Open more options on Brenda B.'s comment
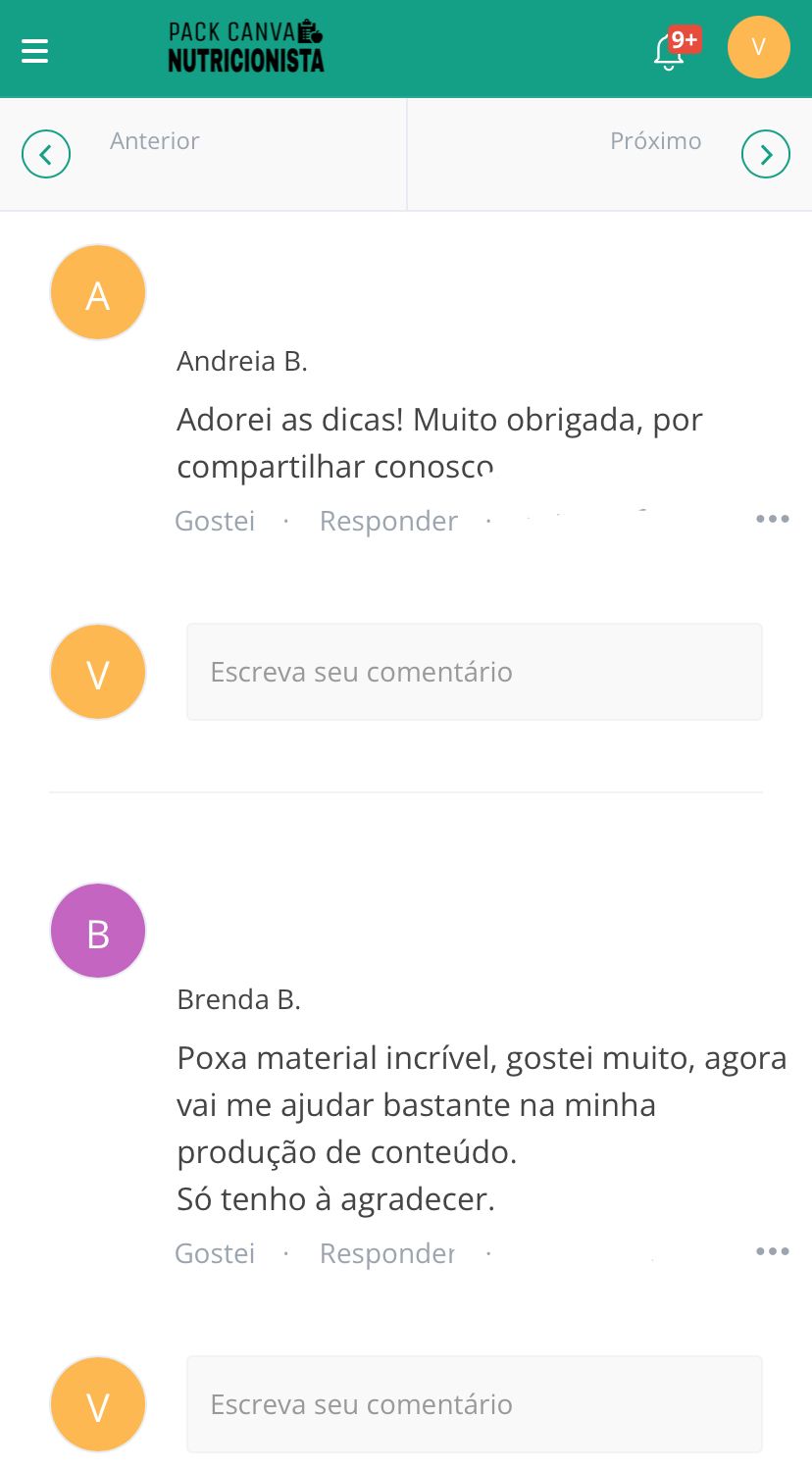This screenshot has height=1469, width=812. [x=772, y=1251]
